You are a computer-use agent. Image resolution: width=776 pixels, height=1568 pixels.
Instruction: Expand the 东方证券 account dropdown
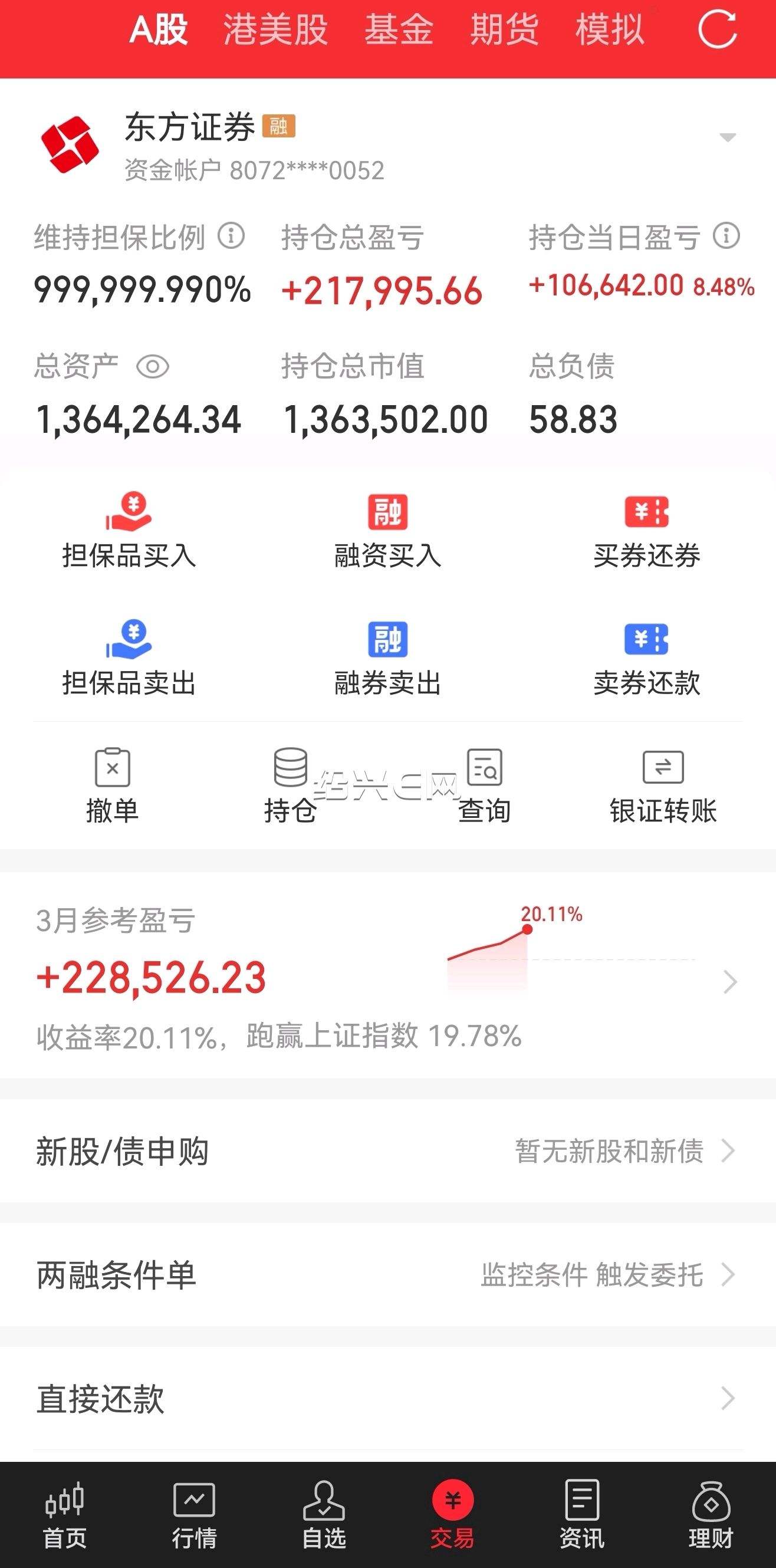pyautogui.click(x=728, y=137)
